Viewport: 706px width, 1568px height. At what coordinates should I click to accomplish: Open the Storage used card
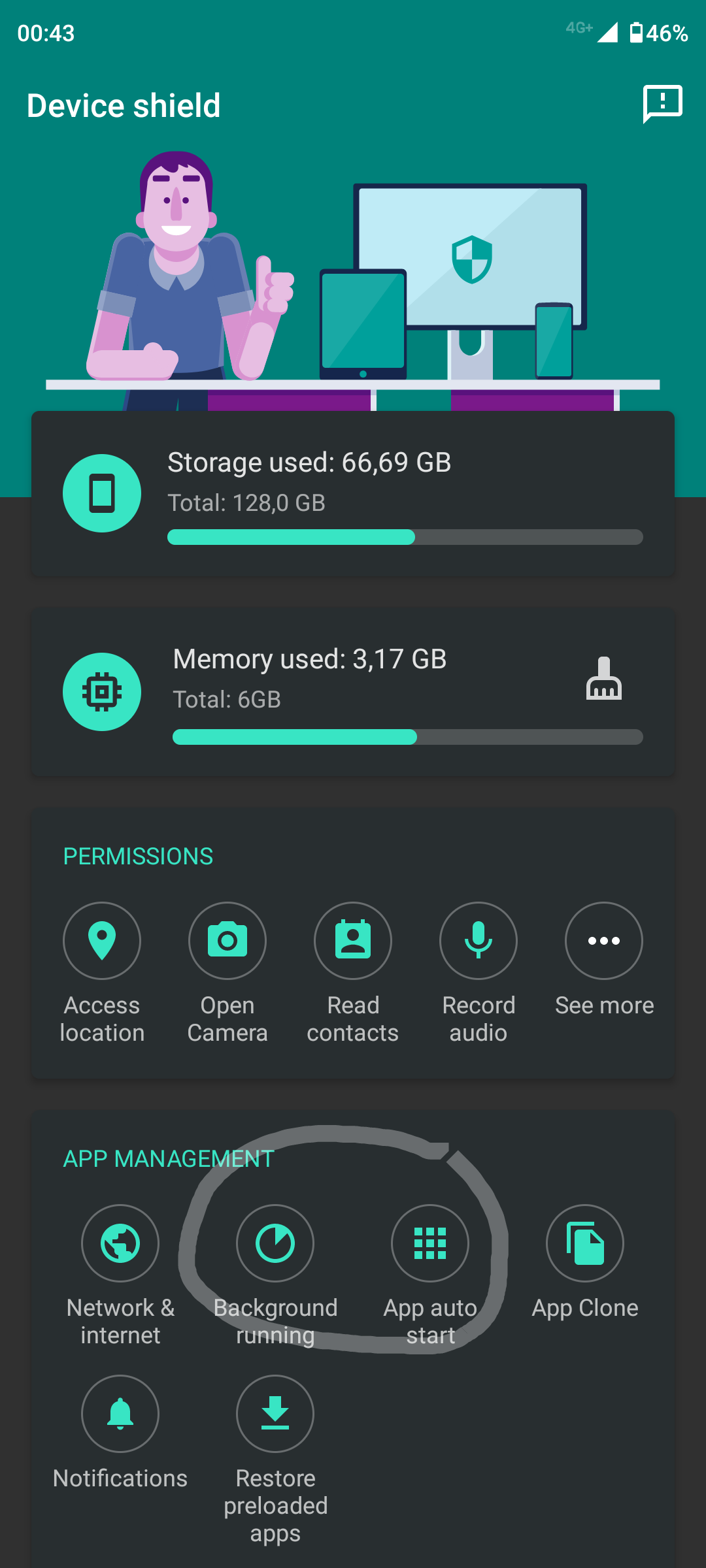click(x=353, y=494)
